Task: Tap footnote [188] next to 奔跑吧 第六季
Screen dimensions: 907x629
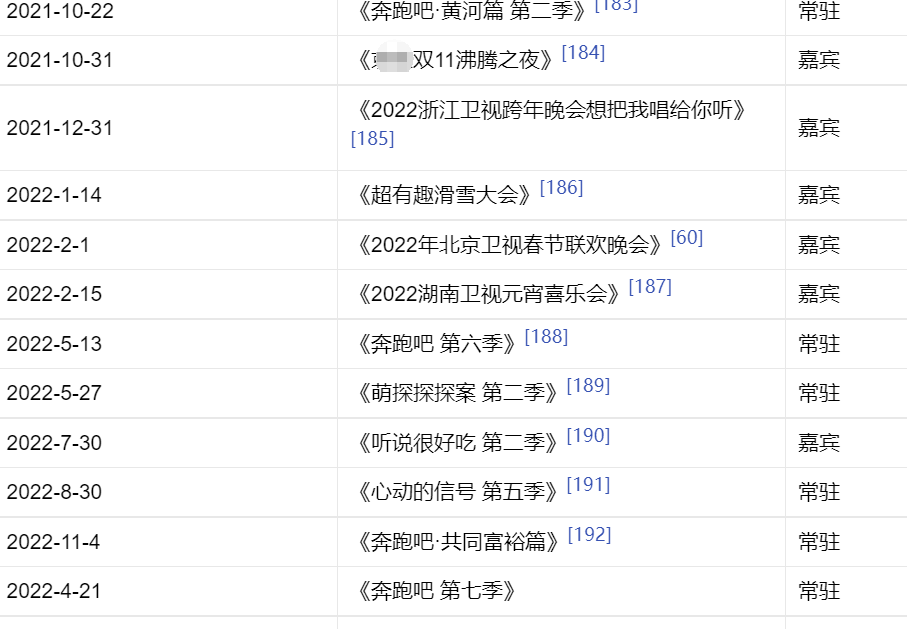Action: pyautogui.click(x=546, y=337)
